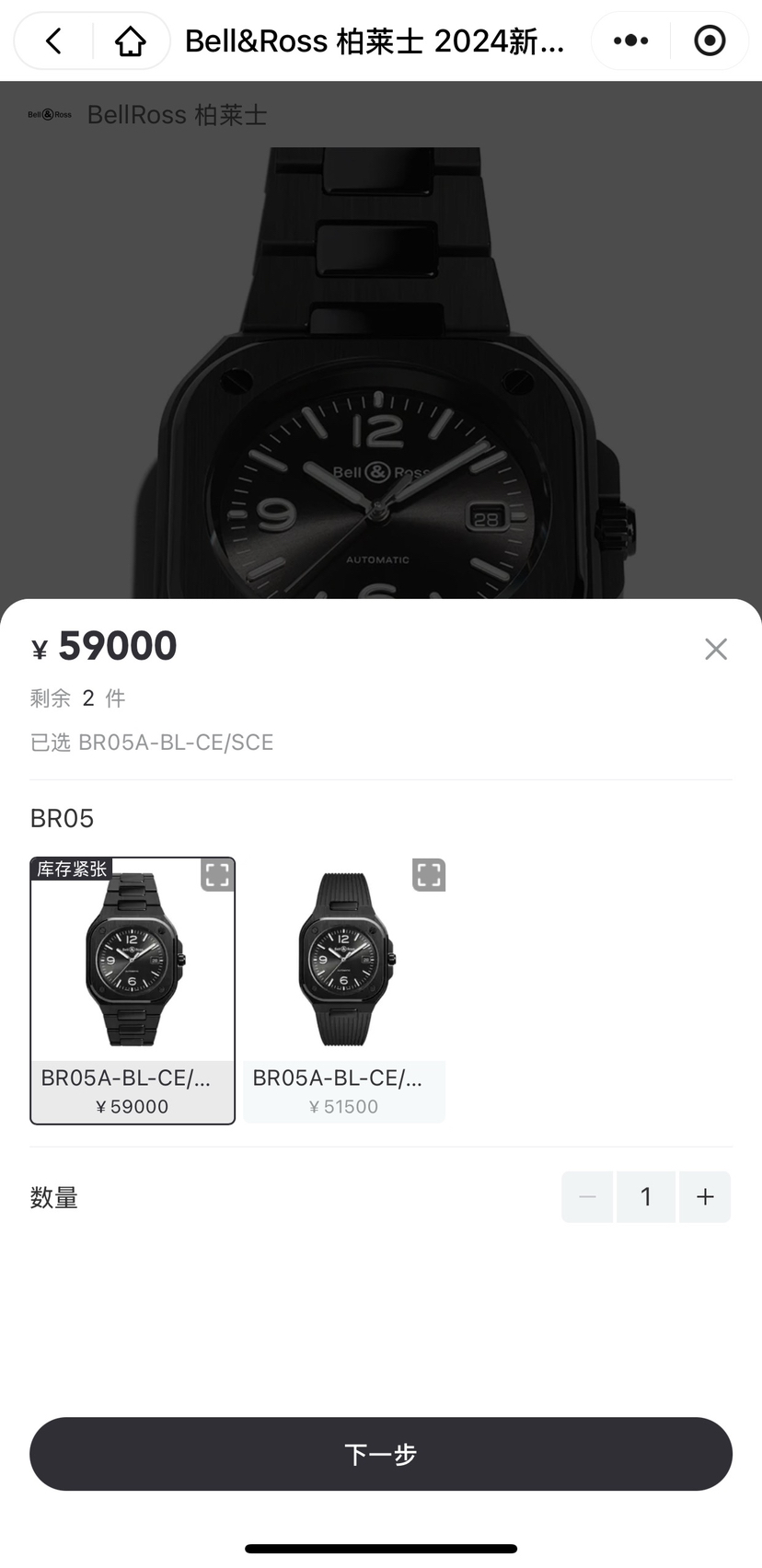Viewport: 762px width, 1568px height.
Task: Go back using the top arrow
Action: (54, 40)
